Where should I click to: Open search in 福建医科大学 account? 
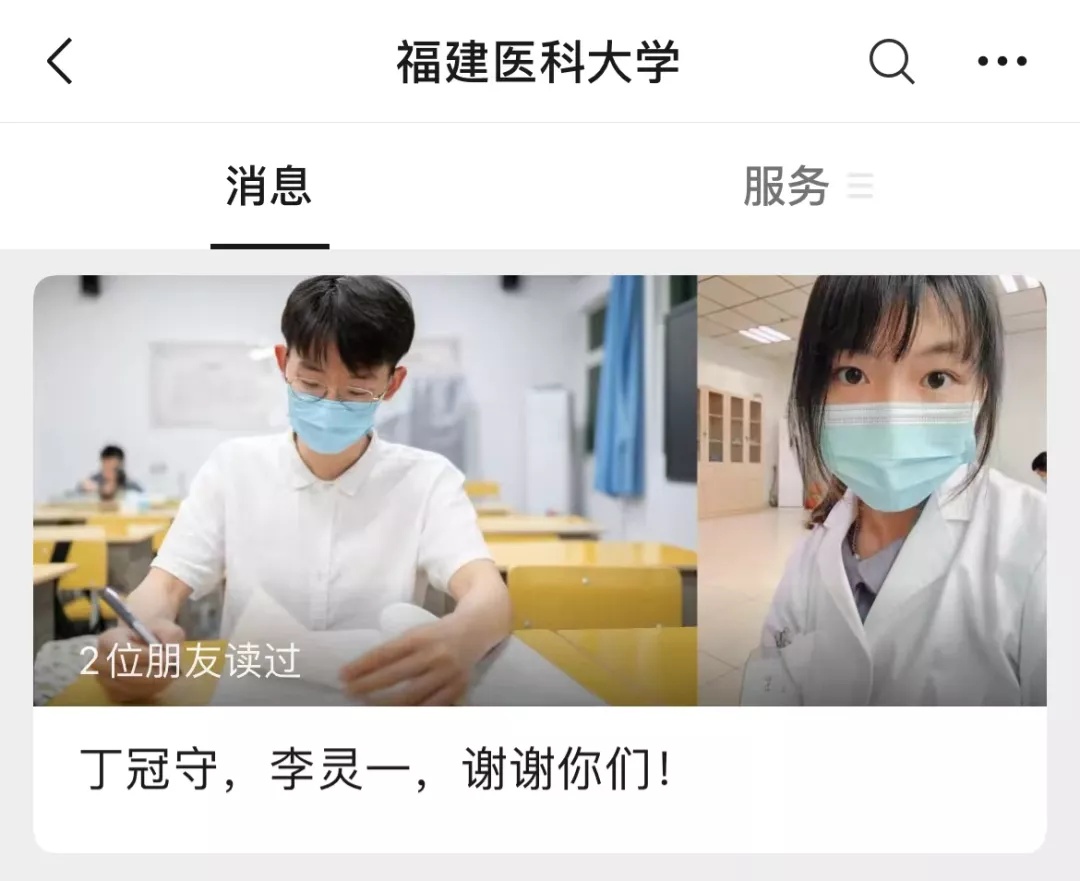890,62
